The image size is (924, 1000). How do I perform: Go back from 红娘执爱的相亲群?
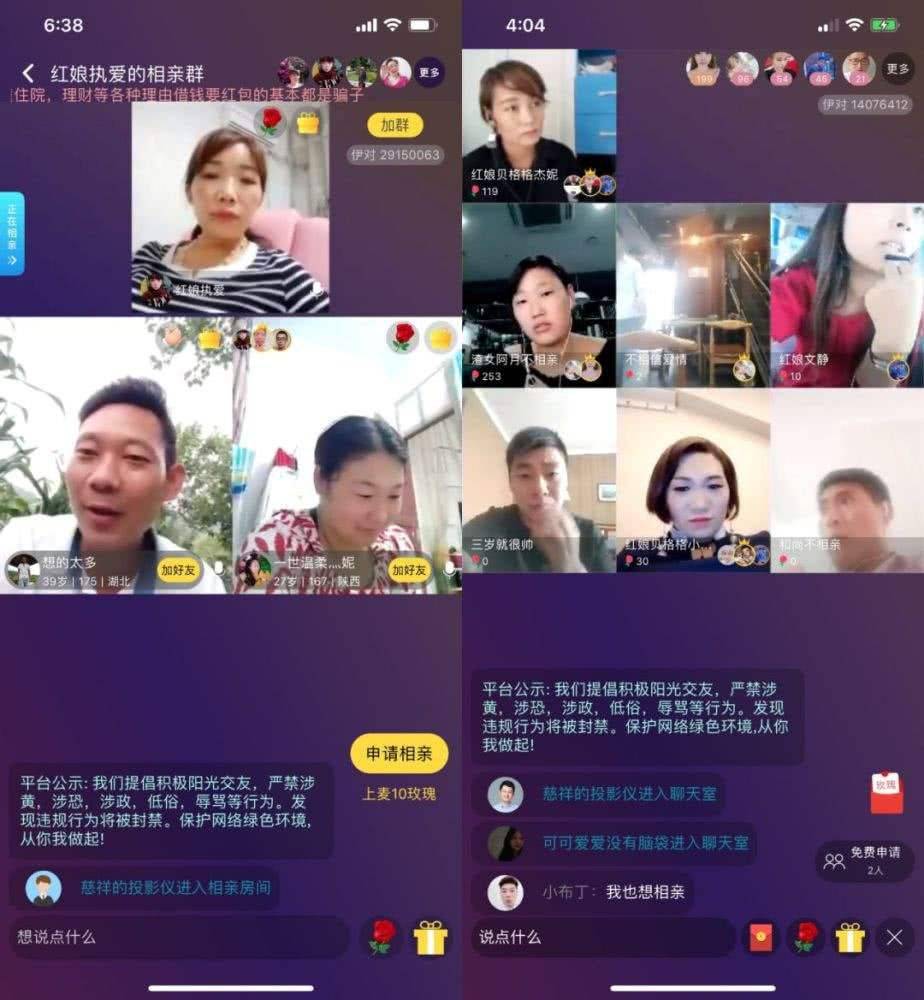coord(28,73)
